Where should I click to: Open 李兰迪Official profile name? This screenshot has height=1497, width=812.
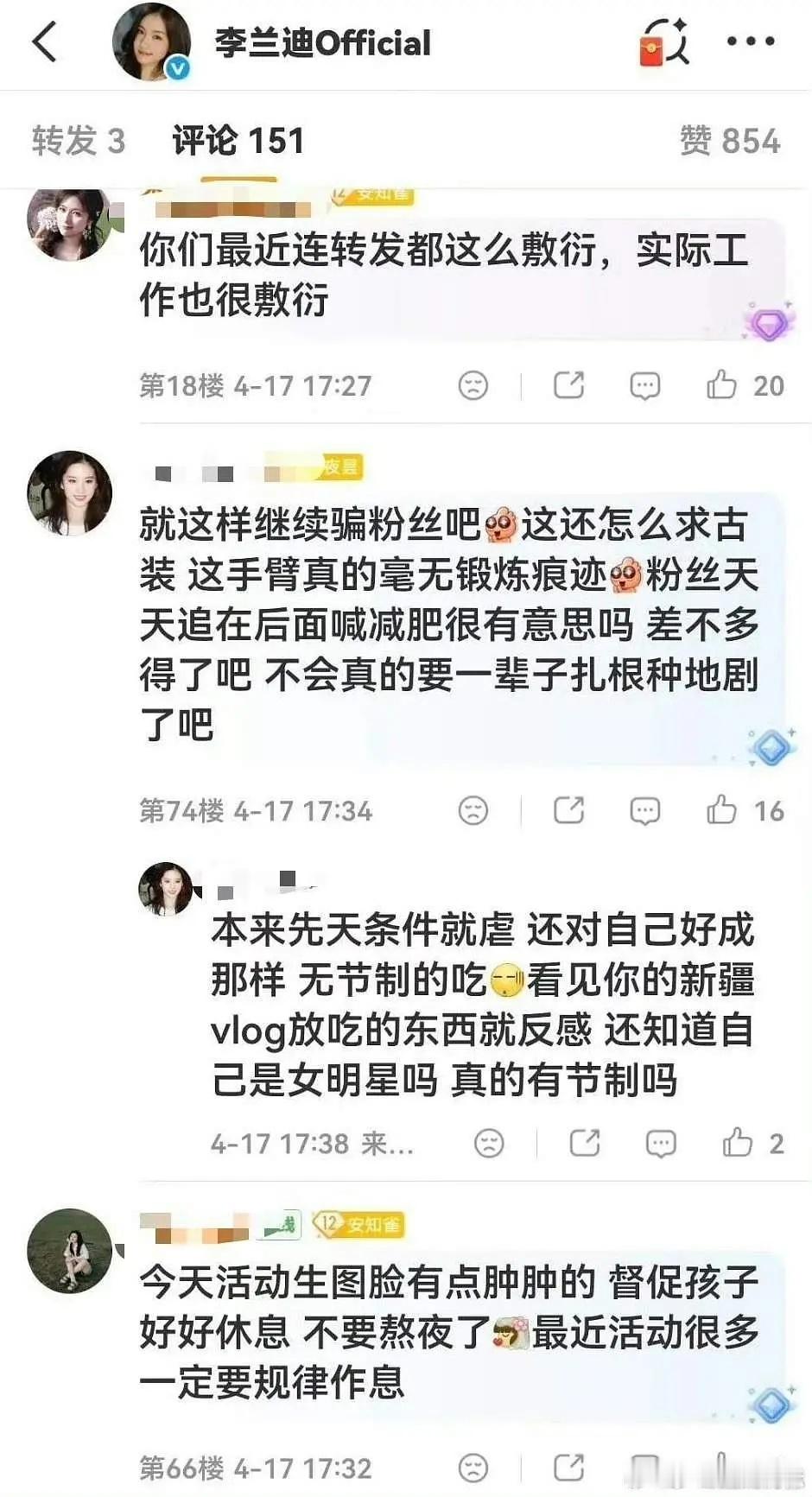(x=321, y=42)
